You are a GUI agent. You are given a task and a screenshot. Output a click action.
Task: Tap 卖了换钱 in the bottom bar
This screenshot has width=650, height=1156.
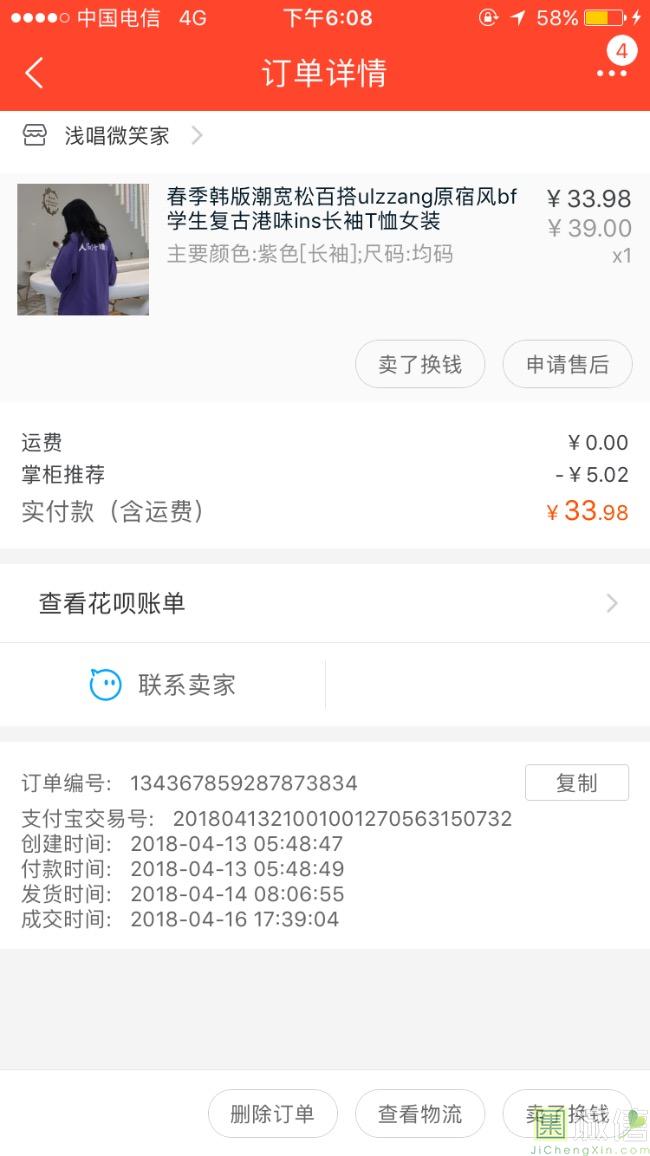567,1113
